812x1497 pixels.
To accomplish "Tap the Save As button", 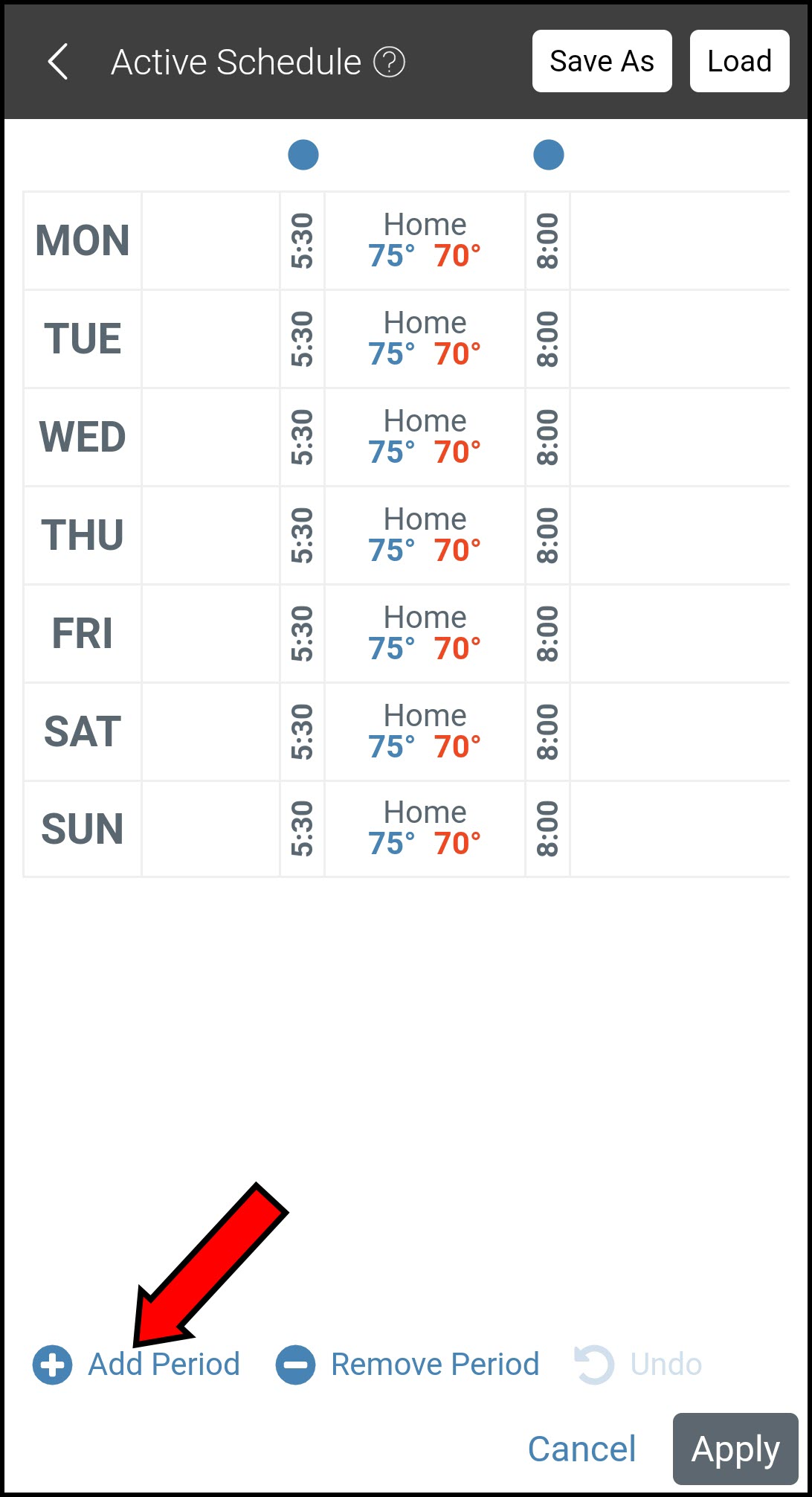I will 602,62.
